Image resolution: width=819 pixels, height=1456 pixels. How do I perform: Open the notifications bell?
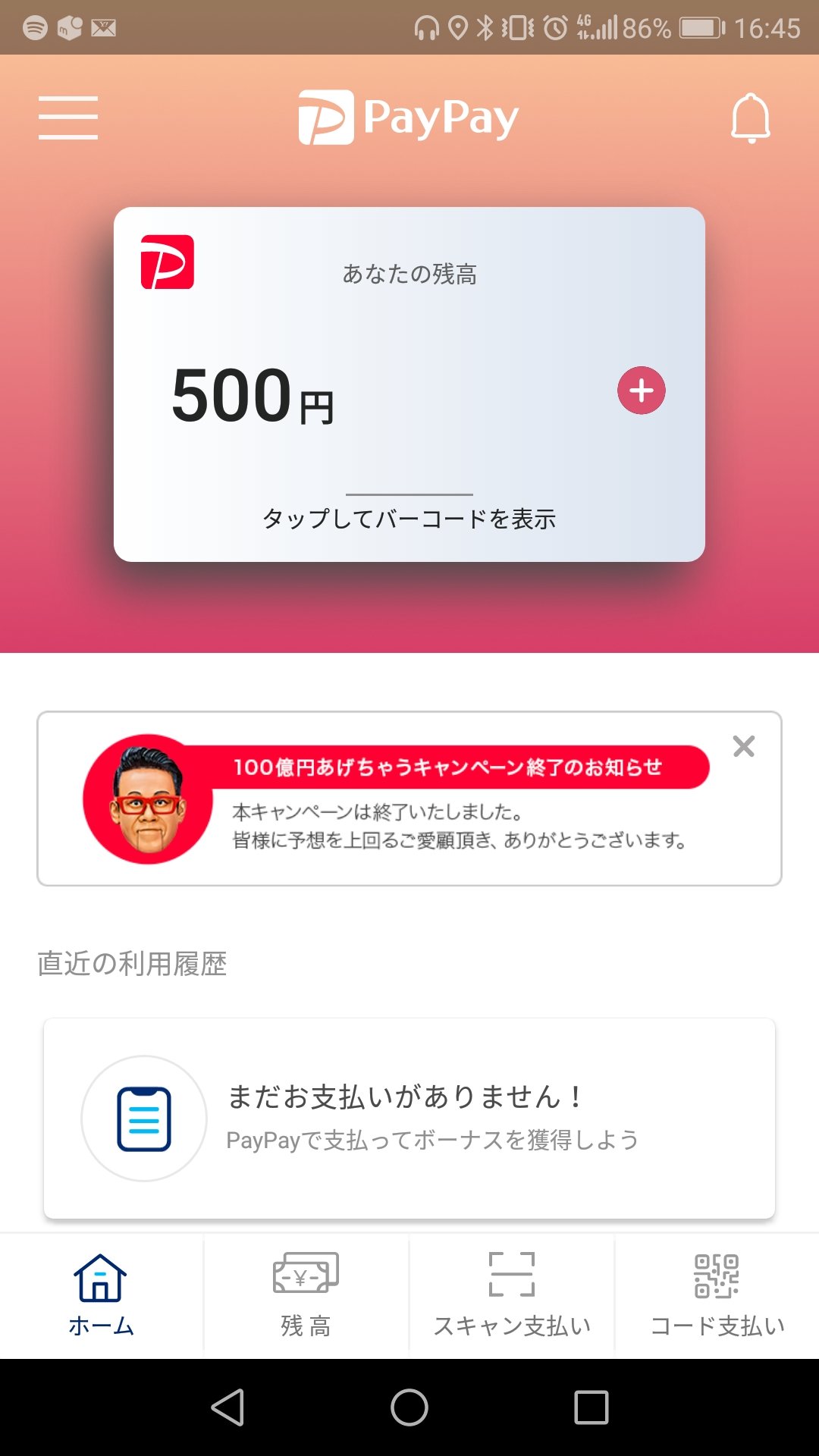(750, 118)
